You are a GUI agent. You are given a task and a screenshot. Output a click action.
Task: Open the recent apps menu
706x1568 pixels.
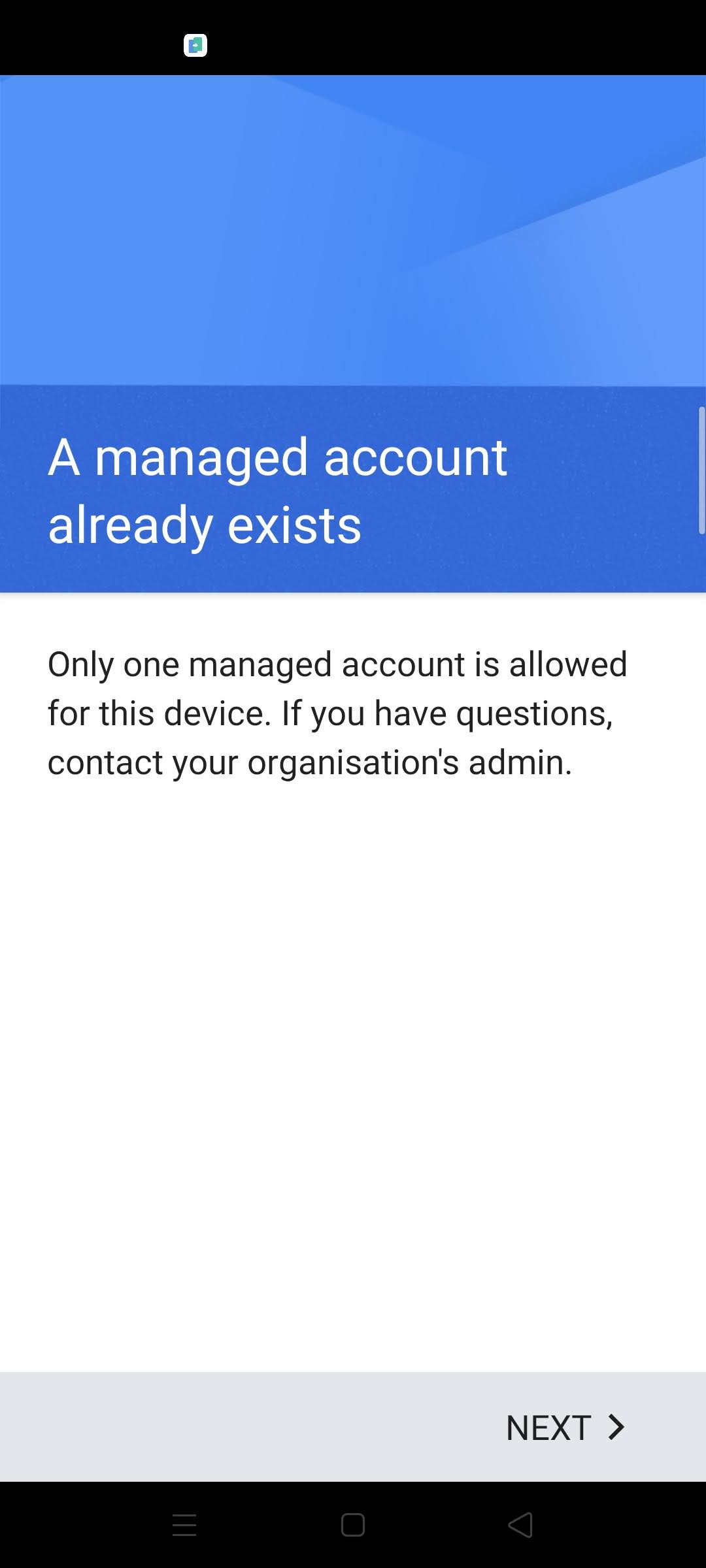pyautogui.click(x=184, y=1526)
